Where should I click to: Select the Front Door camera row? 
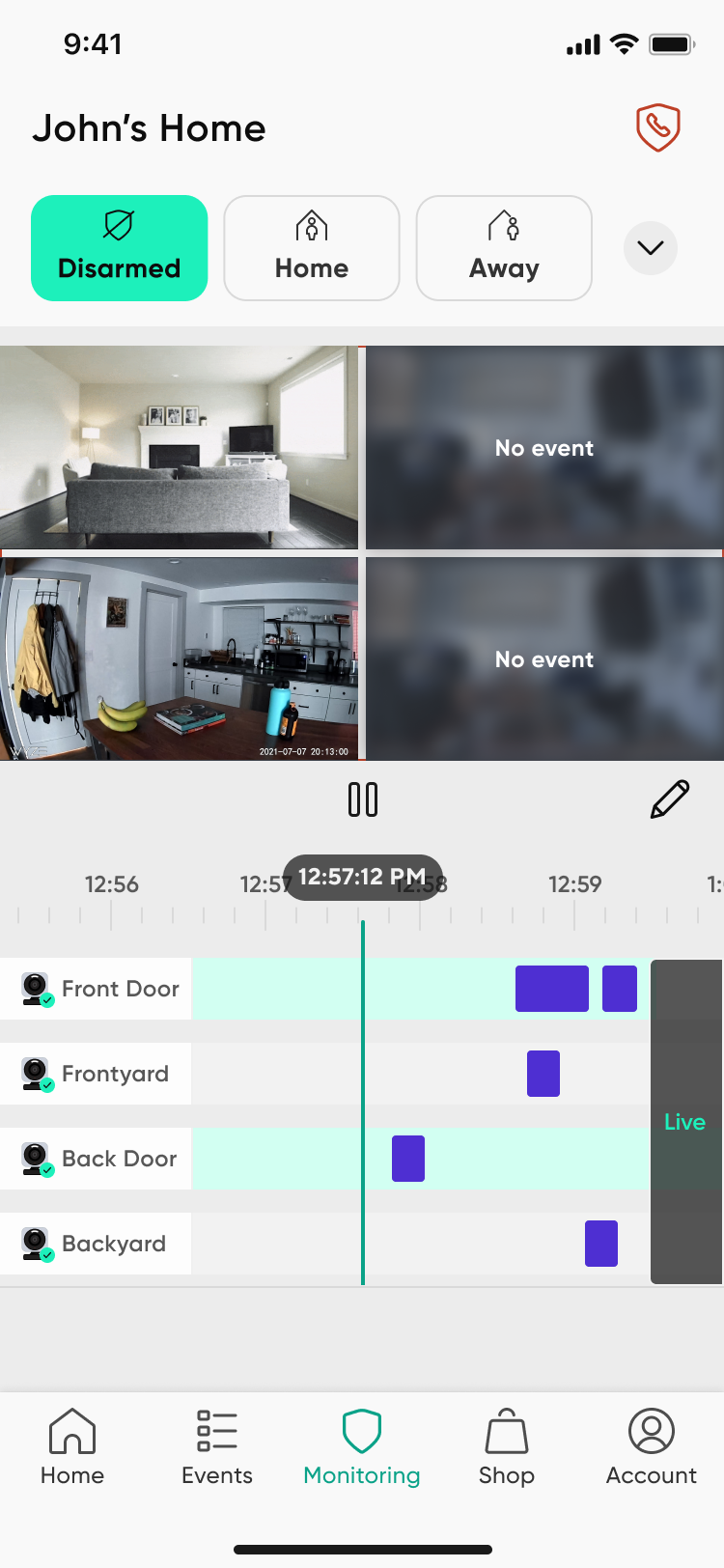point(97,989)
